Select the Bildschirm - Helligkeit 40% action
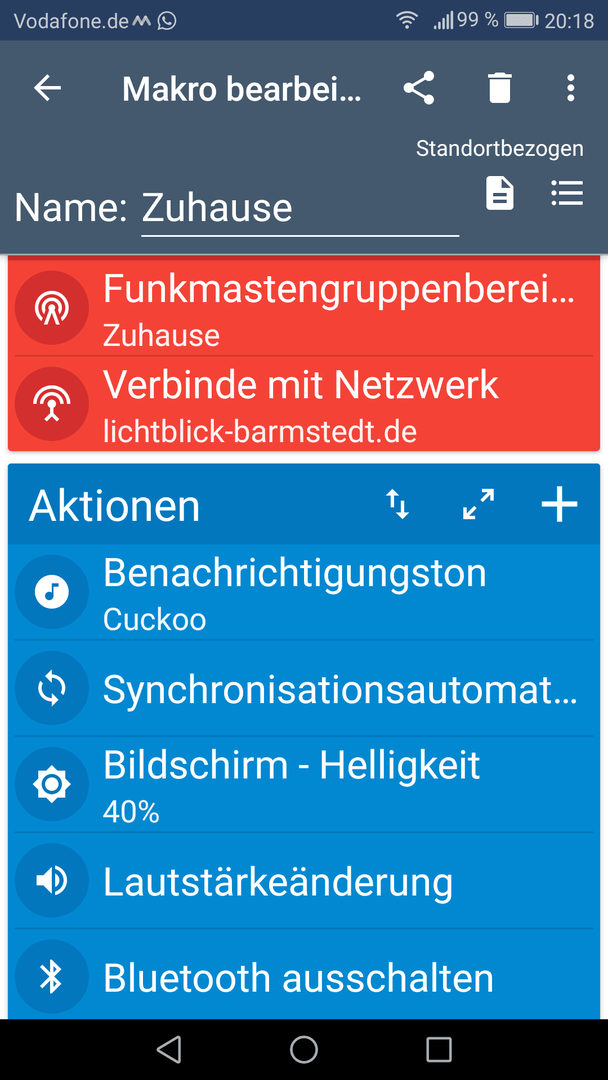This screenshot has width=608, height=1080. coord(304,785)
